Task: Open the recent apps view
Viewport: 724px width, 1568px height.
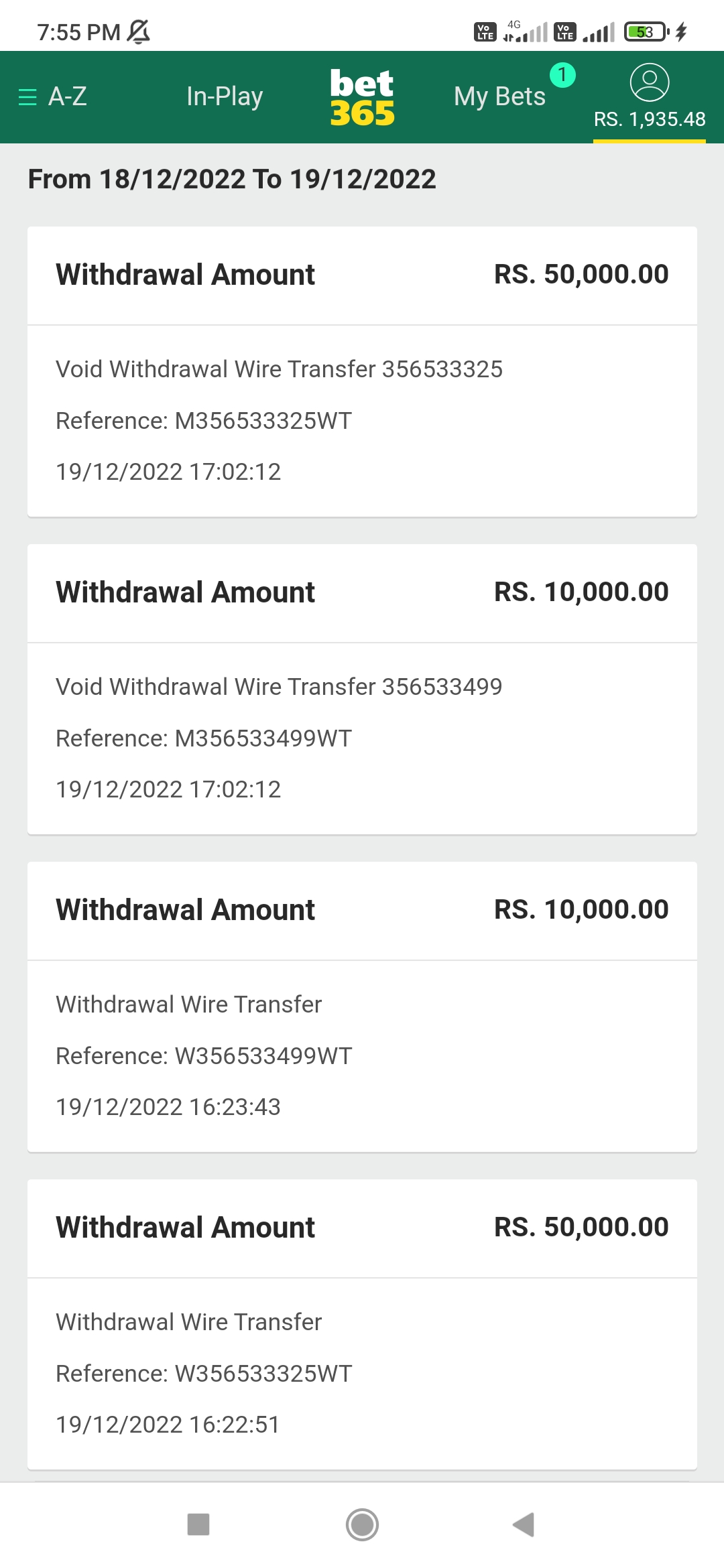Action: (x=198, y=1524)
